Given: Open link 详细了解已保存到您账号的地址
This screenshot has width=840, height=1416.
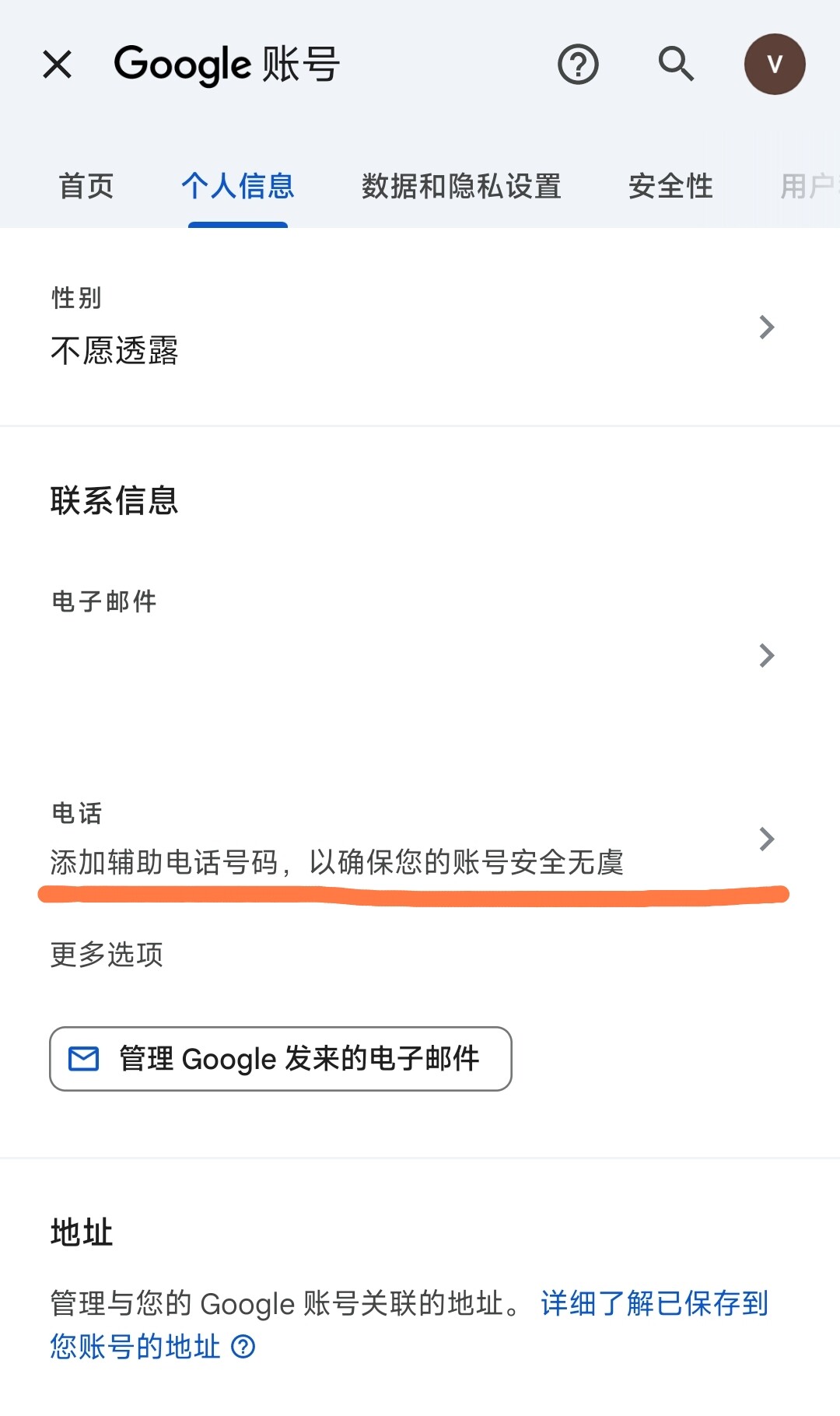Looking at the screenshot, I should coord(408,1325).
